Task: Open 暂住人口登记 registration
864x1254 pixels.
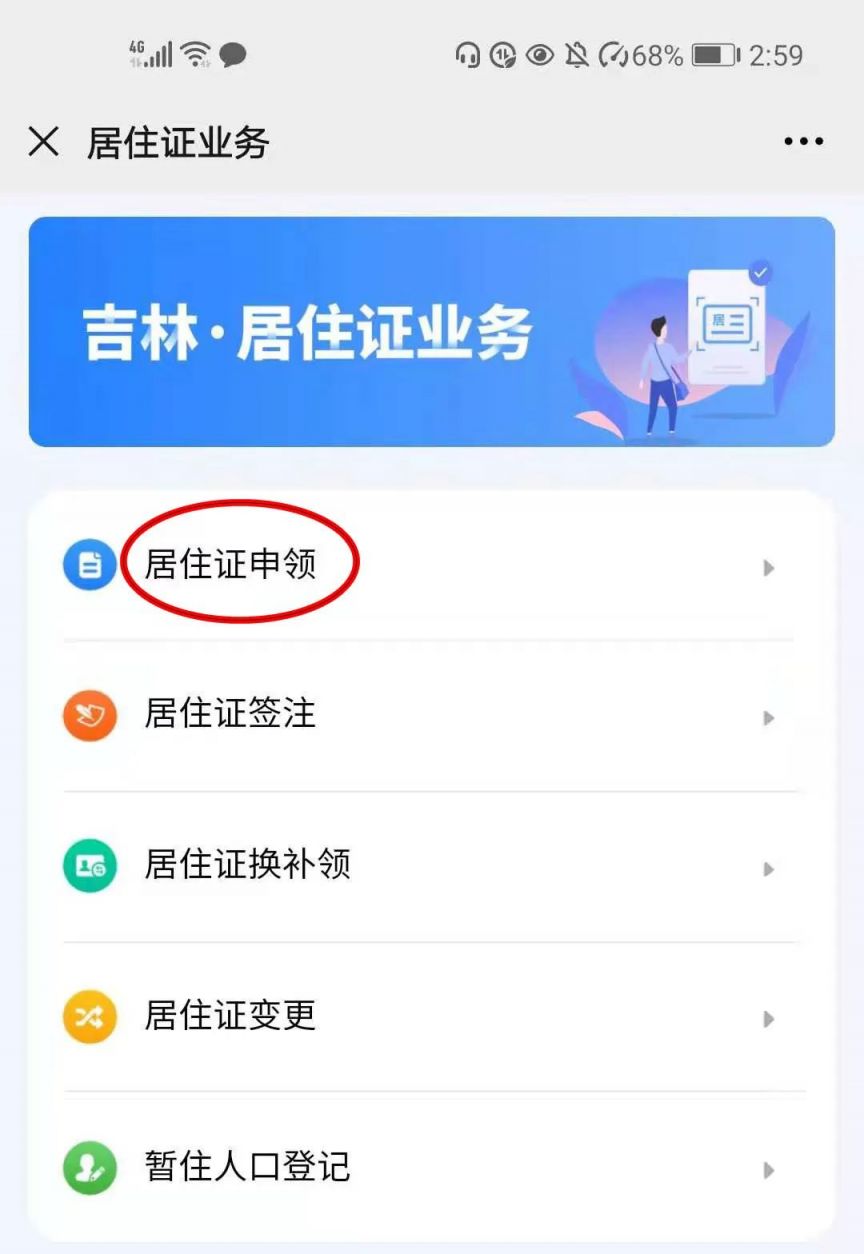Action: (x=247, y=1167)
